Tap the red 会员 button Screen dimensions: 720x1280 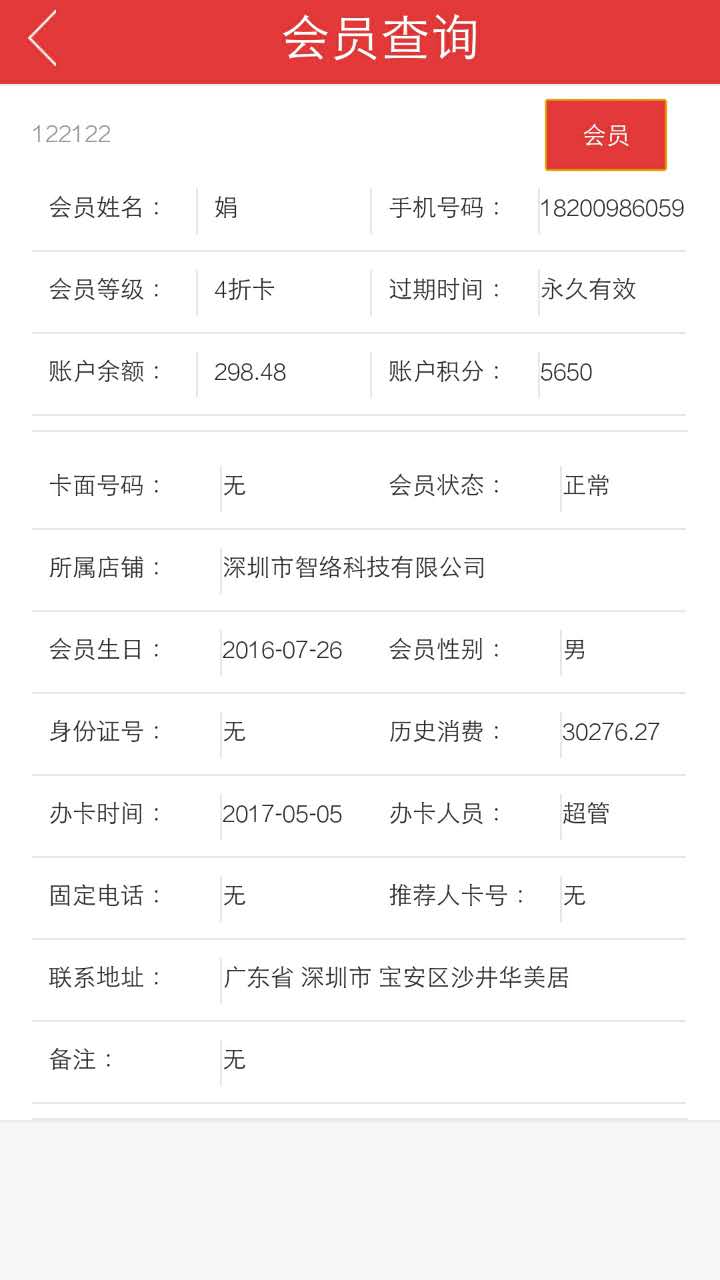tap(605, 135)
